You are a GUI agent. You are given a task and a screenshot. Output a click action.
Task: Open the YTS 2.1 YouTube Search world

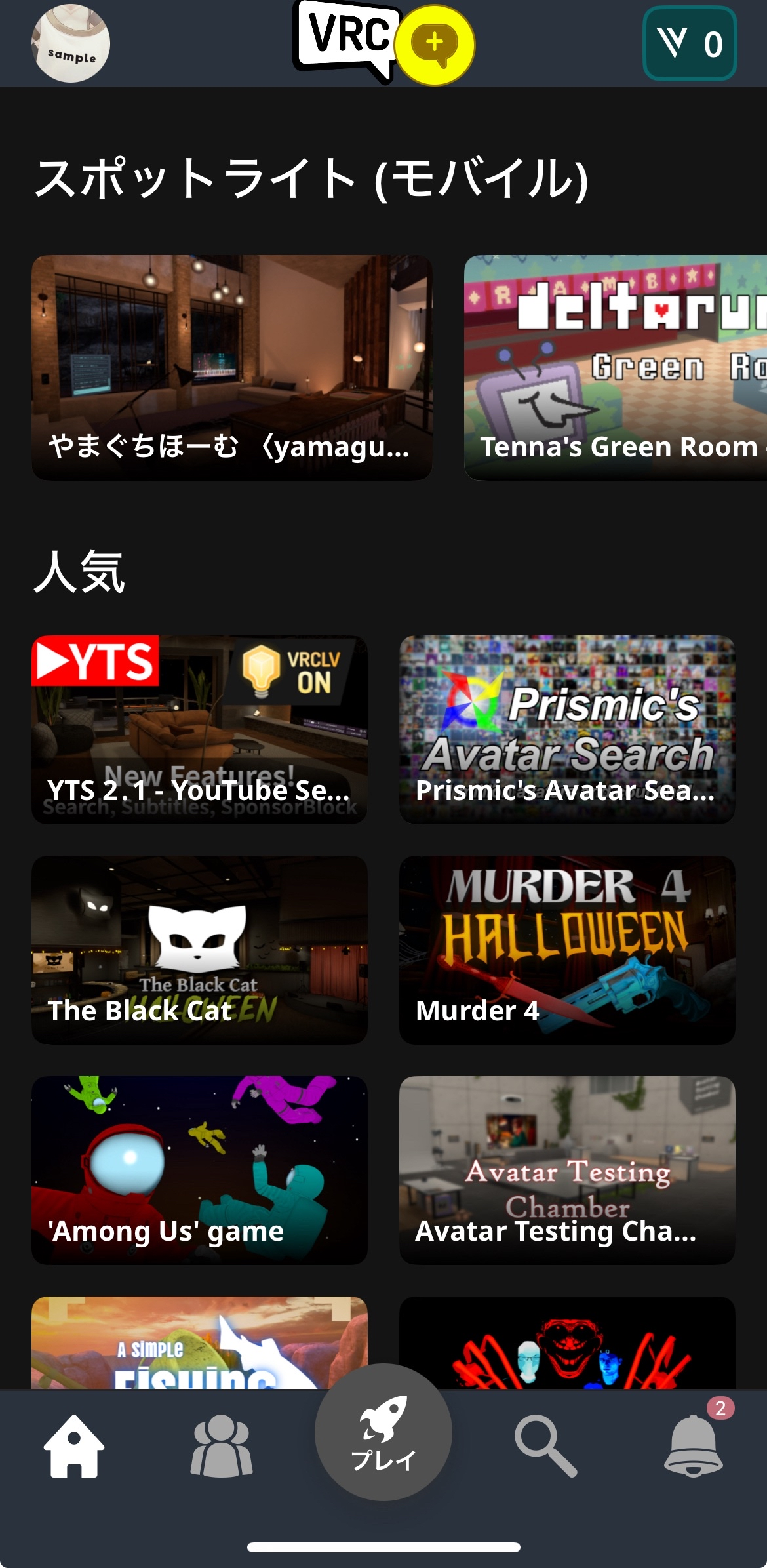(199, 729)
